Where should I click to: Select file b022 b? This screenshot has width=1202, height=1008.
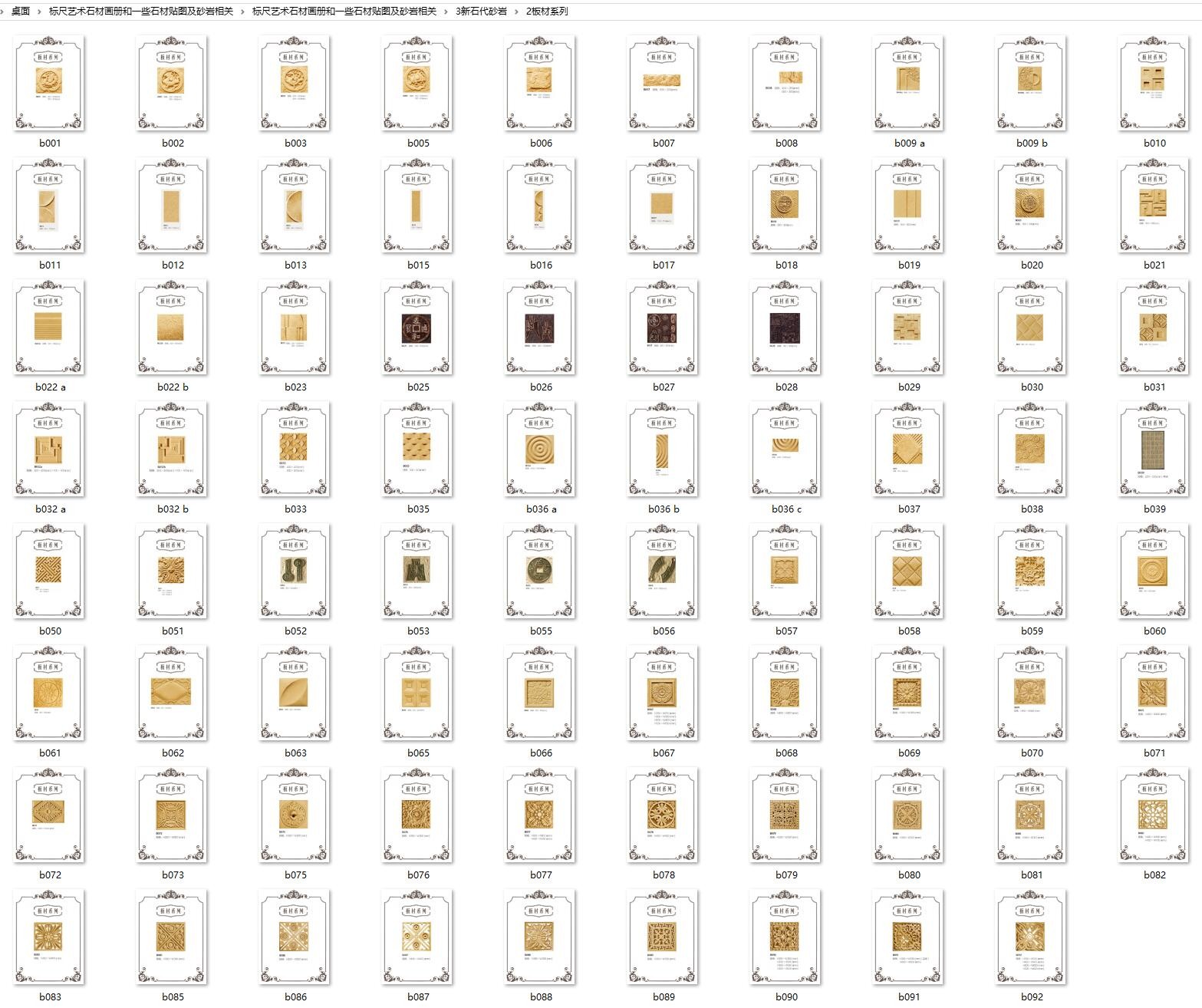[x=172, y=327]
